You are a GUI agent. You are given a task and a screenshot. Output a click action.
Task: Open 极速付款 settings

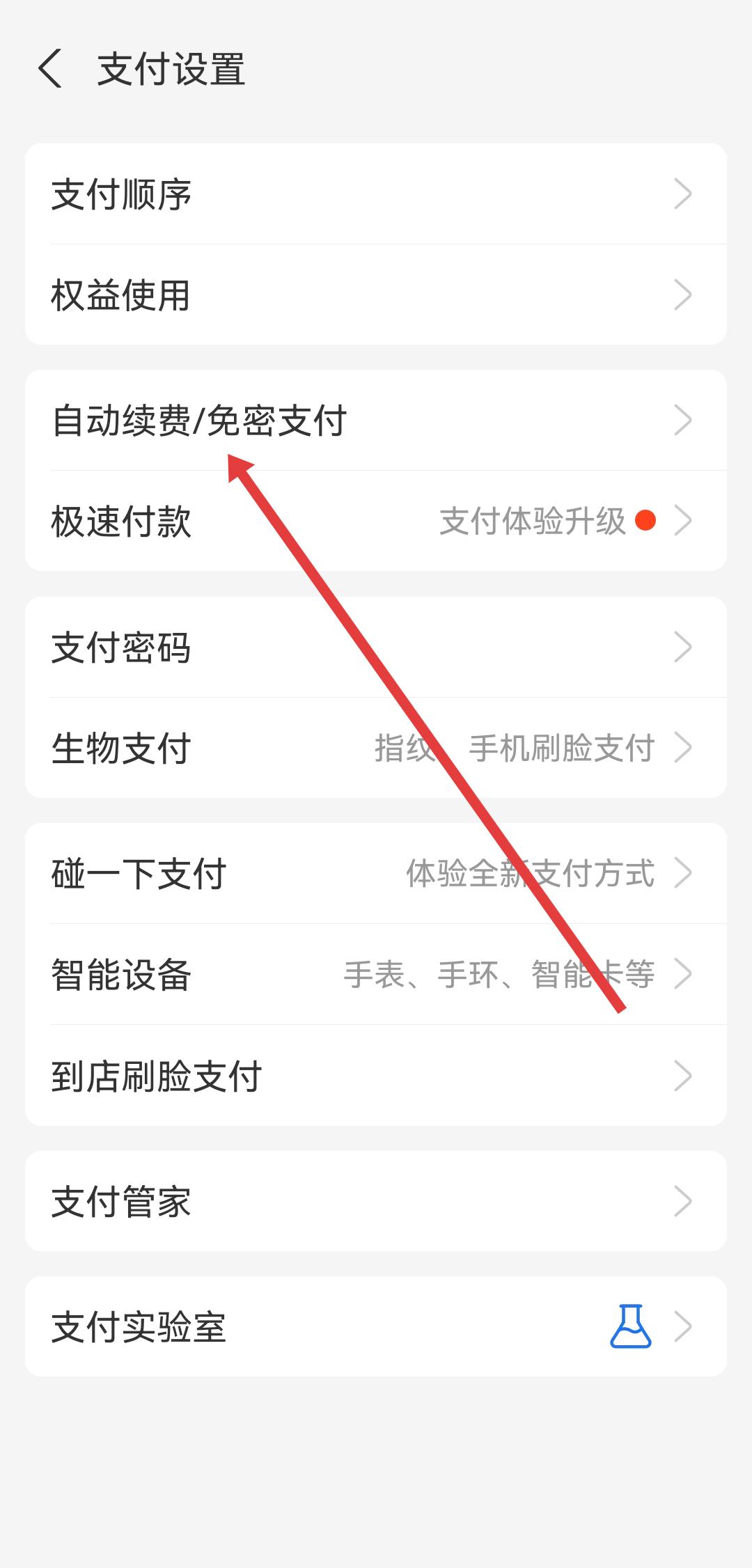point(376,521)
